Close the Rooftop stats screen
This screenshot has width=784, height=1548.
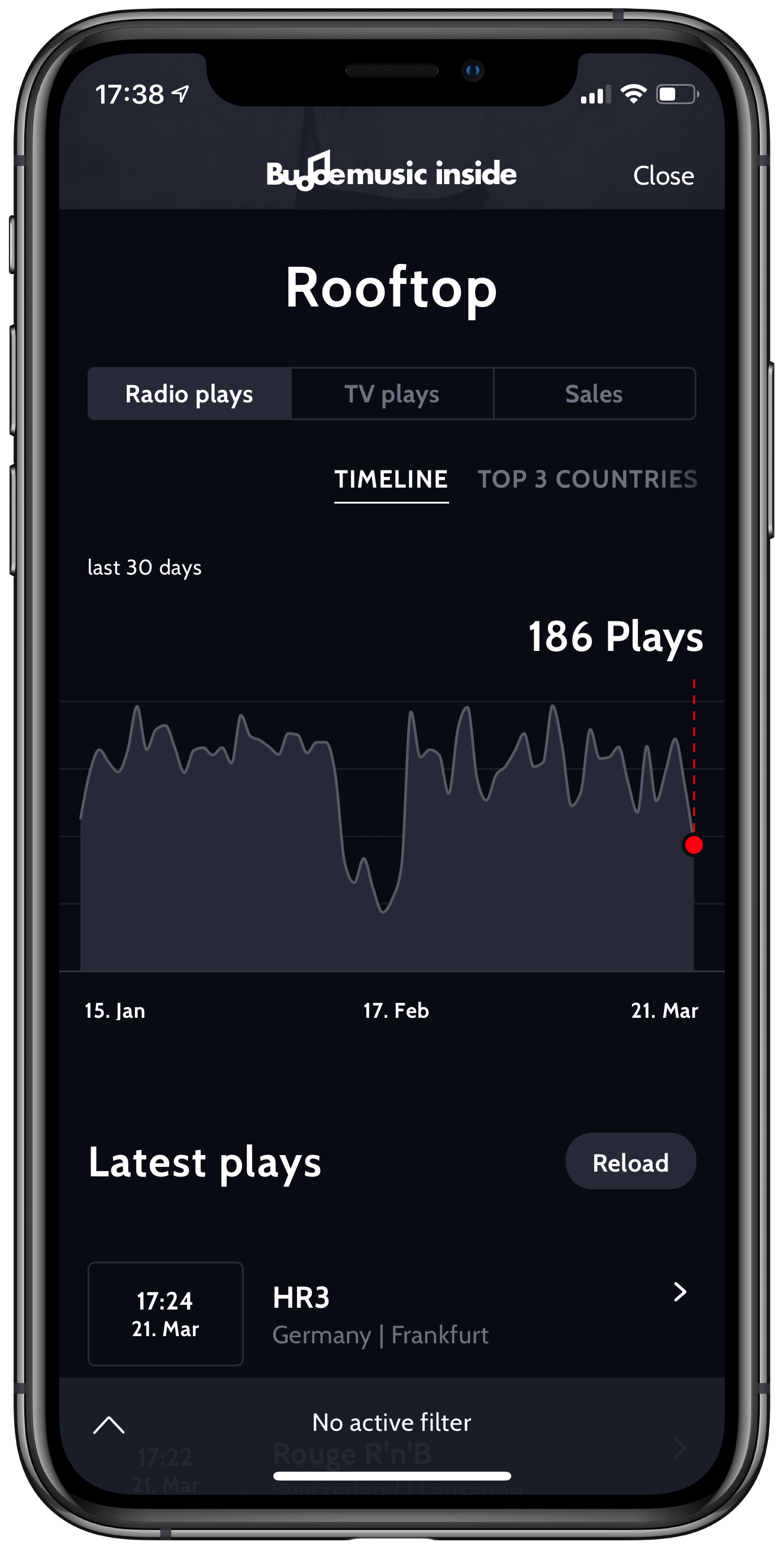tap(663, 176)
